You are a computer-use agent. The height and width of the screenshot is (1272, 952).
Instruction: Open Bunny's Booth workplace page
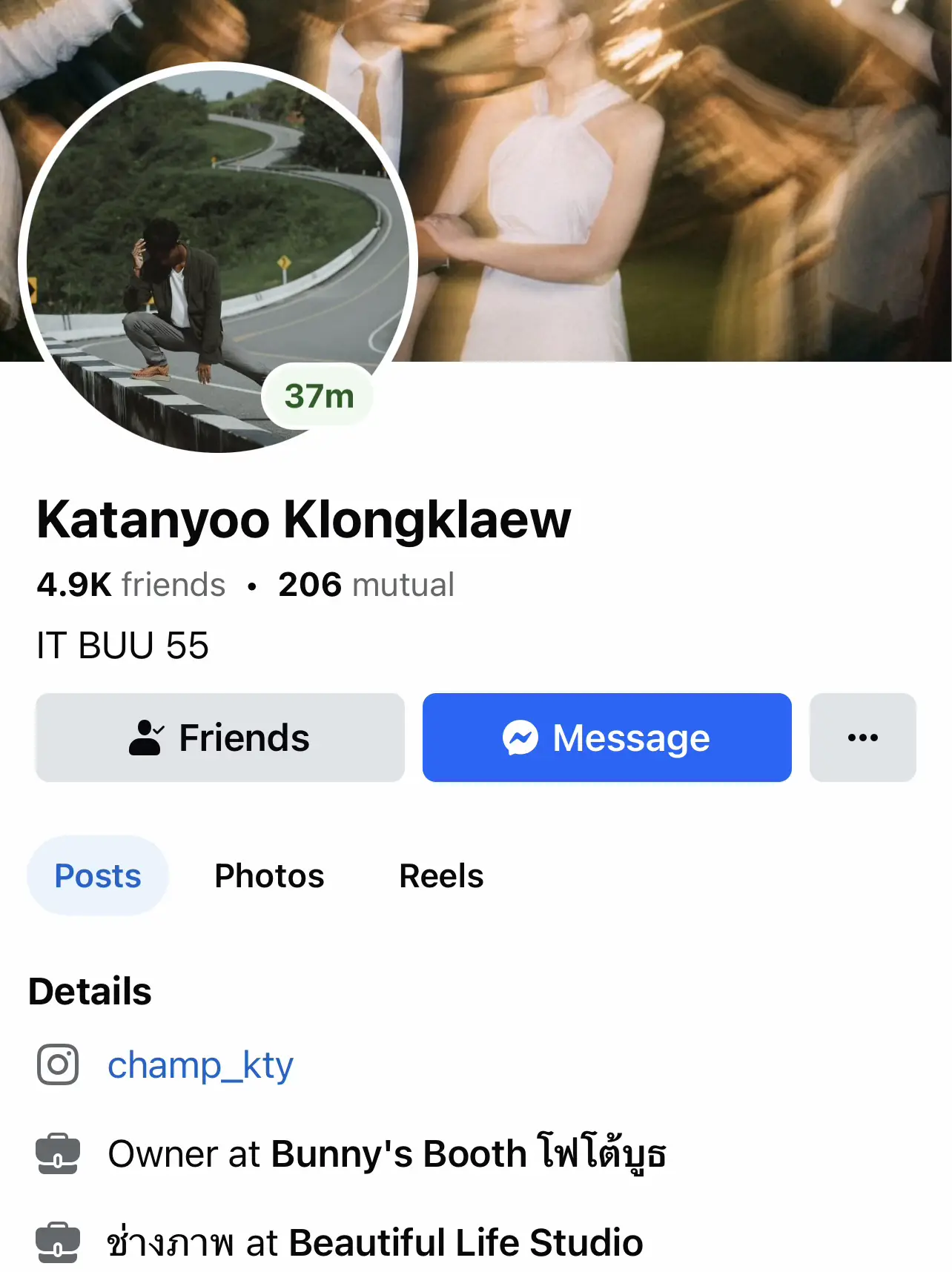[468, 1154]
